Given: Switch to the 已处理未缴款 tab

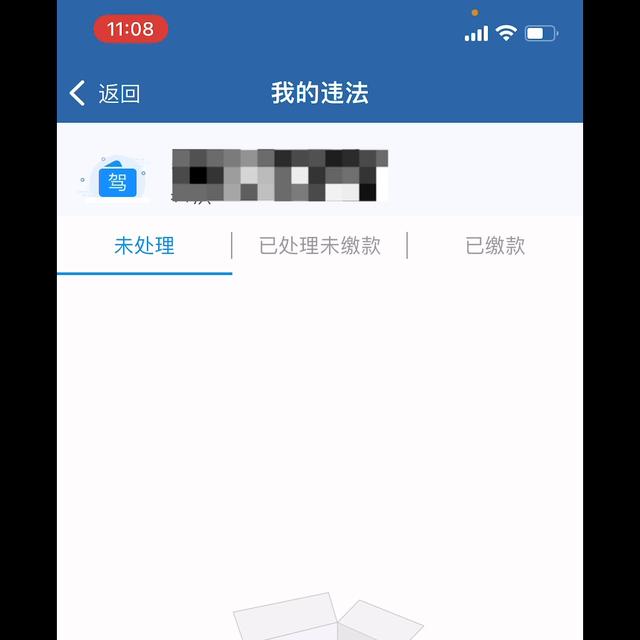Looking at the screenshot, I should click(x=320, y=246).
